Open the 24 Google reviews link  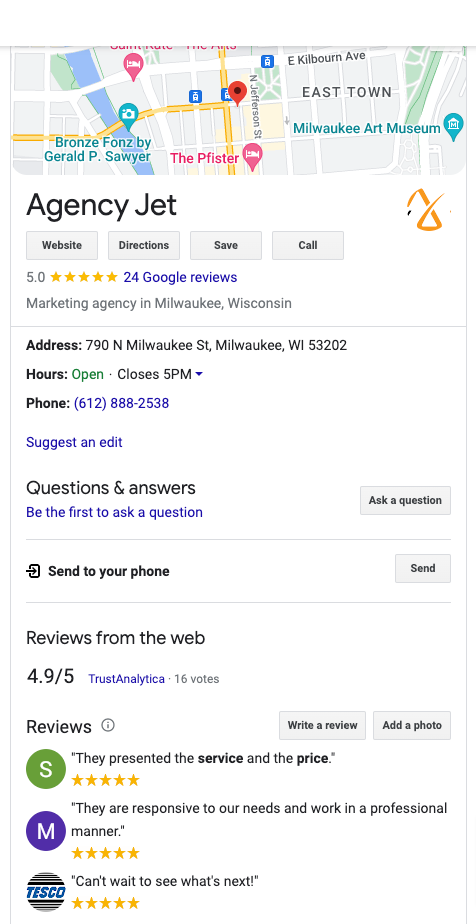pyautogui.click(x=180, y=277)
